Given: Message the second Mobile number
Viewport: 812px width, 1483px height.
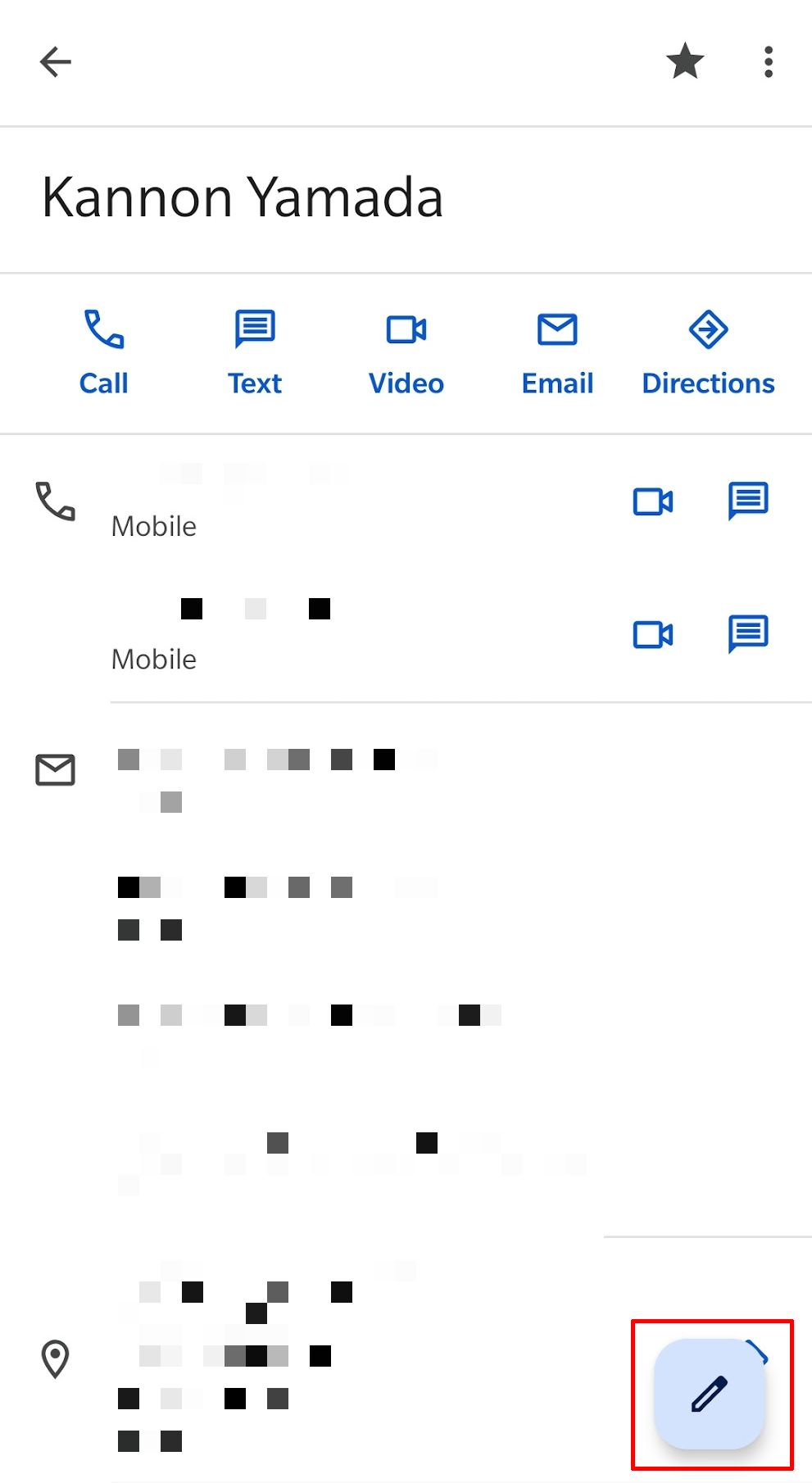Looking at the screenshot, I should (748, 635).
